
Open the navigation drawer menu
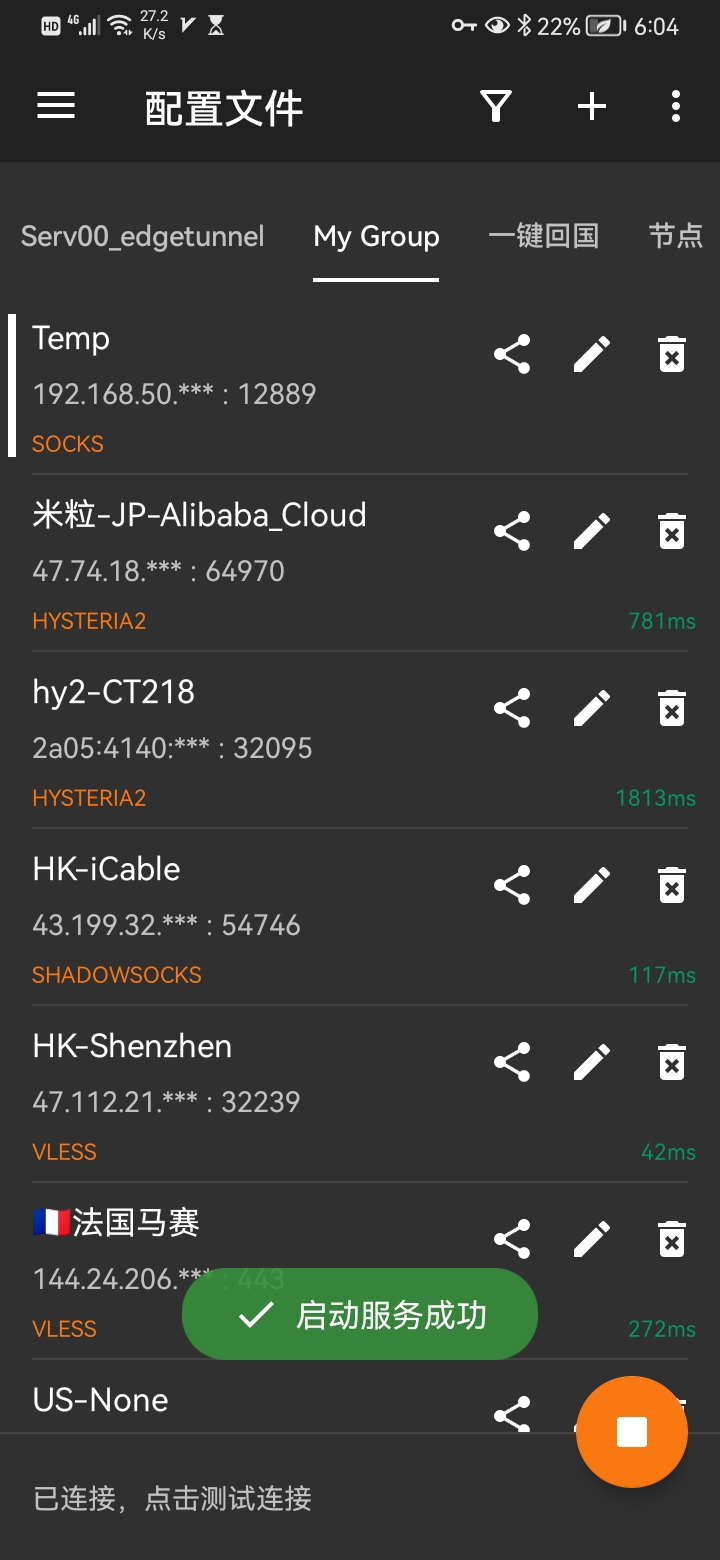pyautogui.click(x=56, y=106)
